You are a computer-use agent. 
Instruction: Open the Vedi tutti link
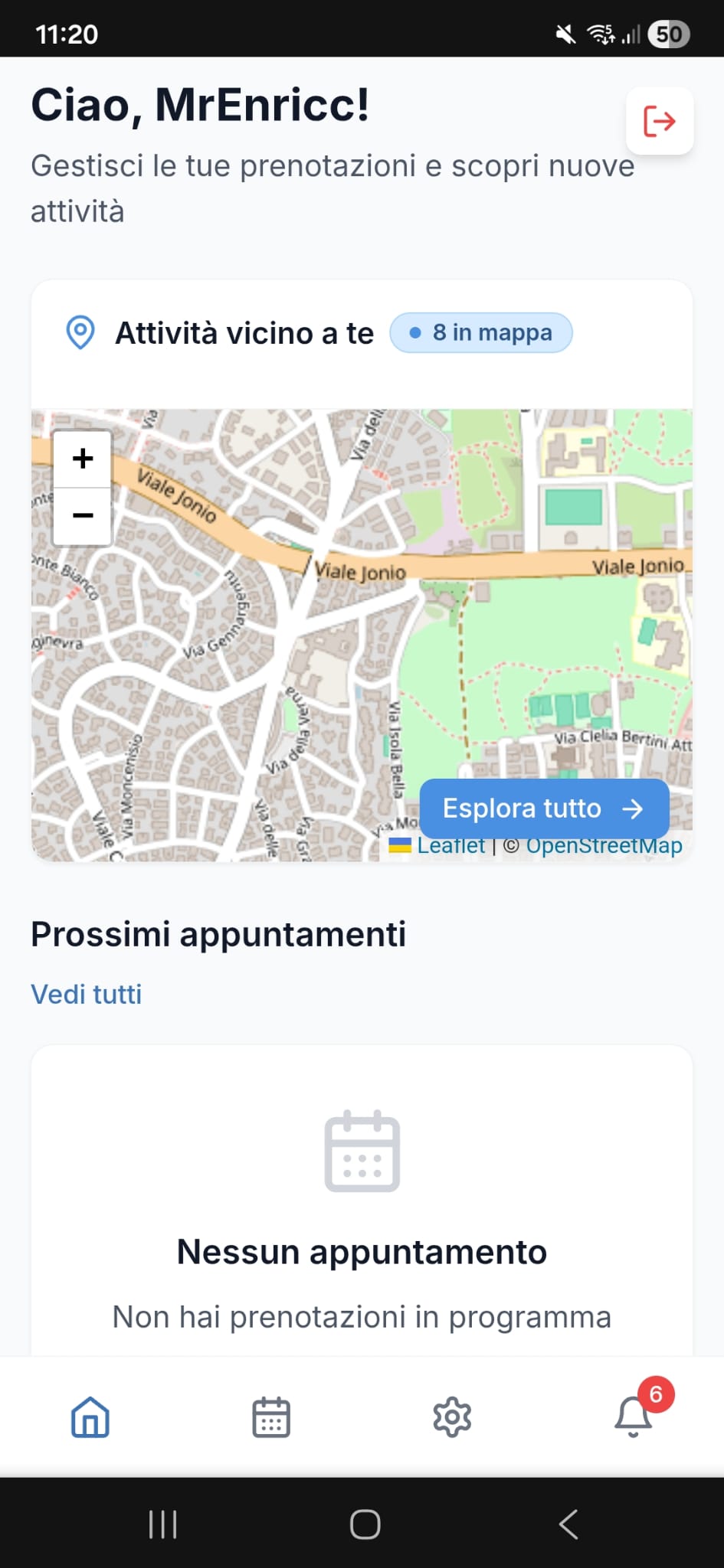point(86,993)
